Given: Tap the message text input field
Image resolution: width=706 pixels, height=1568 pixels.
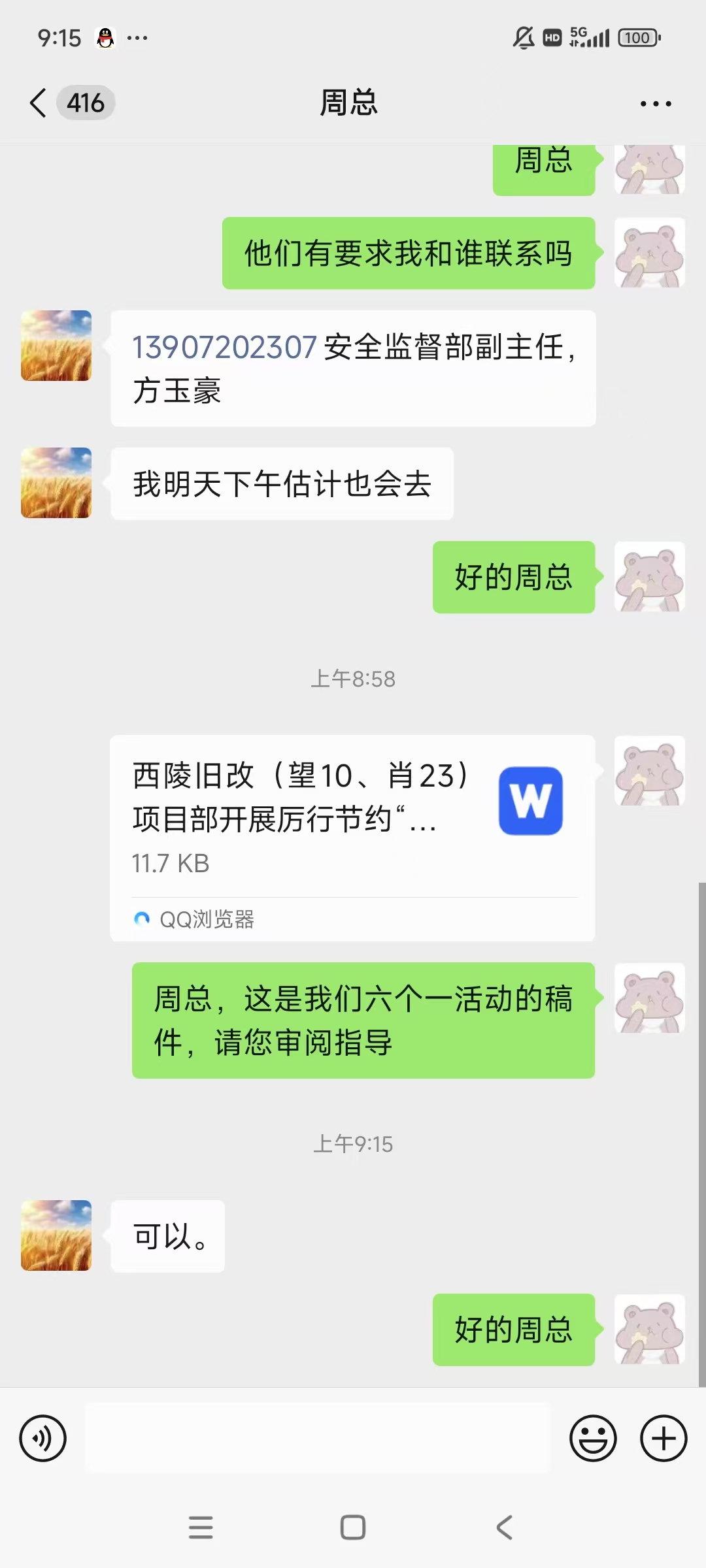Looking at the screenshot, I should (318, 1437).
